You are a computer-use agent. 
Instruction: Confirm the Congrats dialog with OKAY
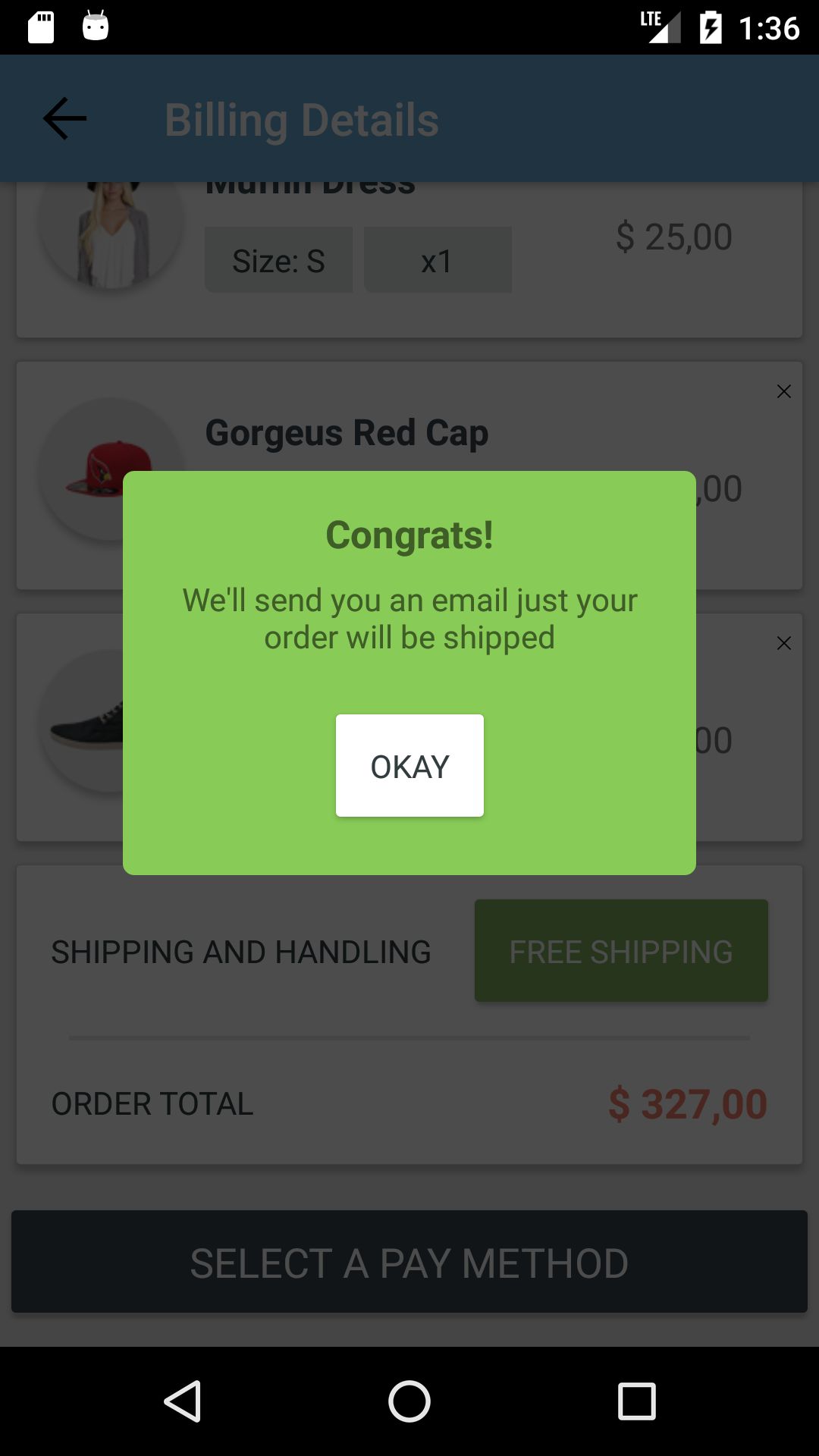click(409, 765)
